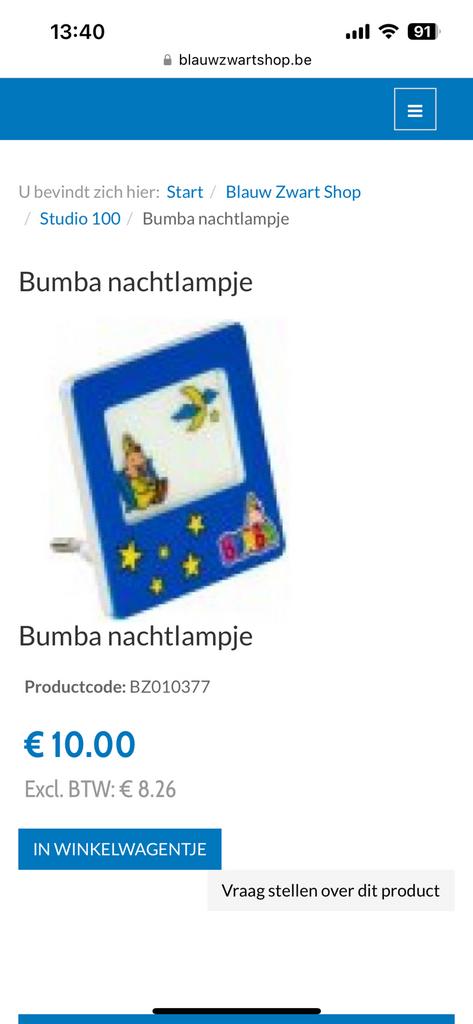Go to the Start breadcrumb link

pyautogui.click(x=185, y=192)
